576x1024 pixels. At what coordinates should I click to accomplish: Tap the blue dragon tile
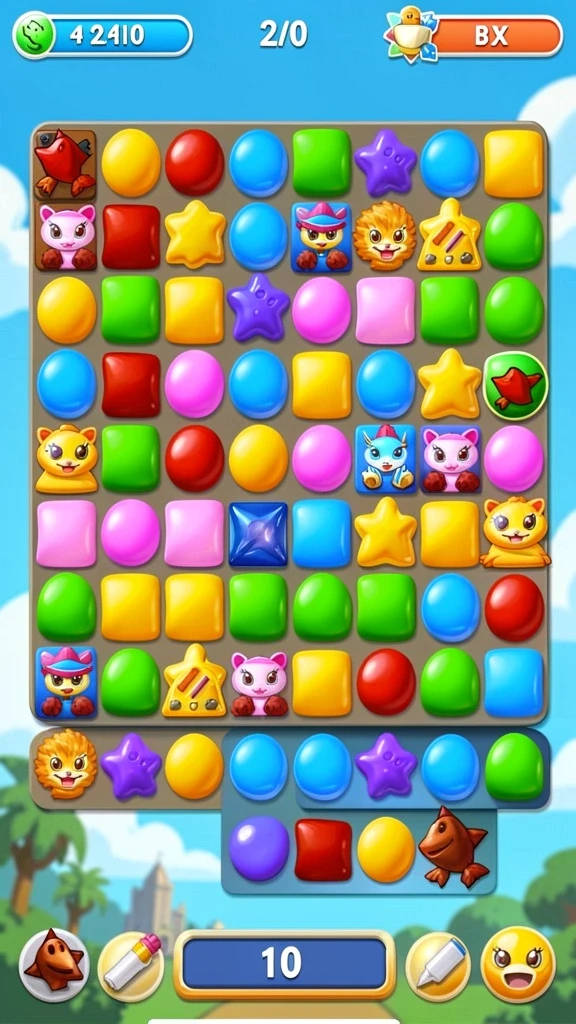(385, 458)
